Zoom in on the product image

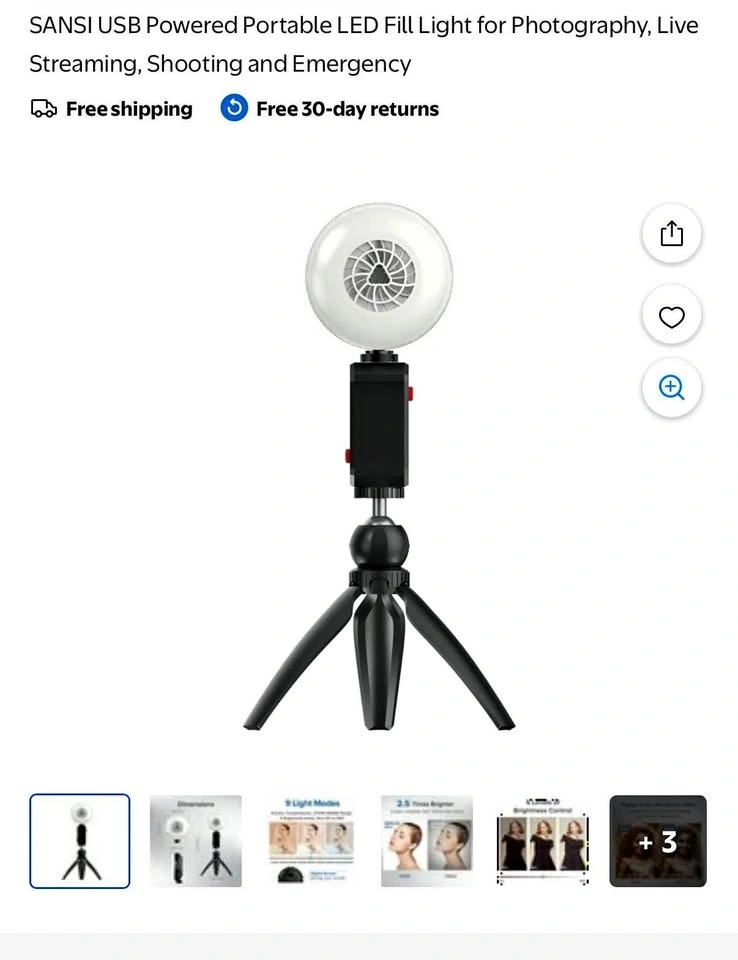(x=671, y=388)
